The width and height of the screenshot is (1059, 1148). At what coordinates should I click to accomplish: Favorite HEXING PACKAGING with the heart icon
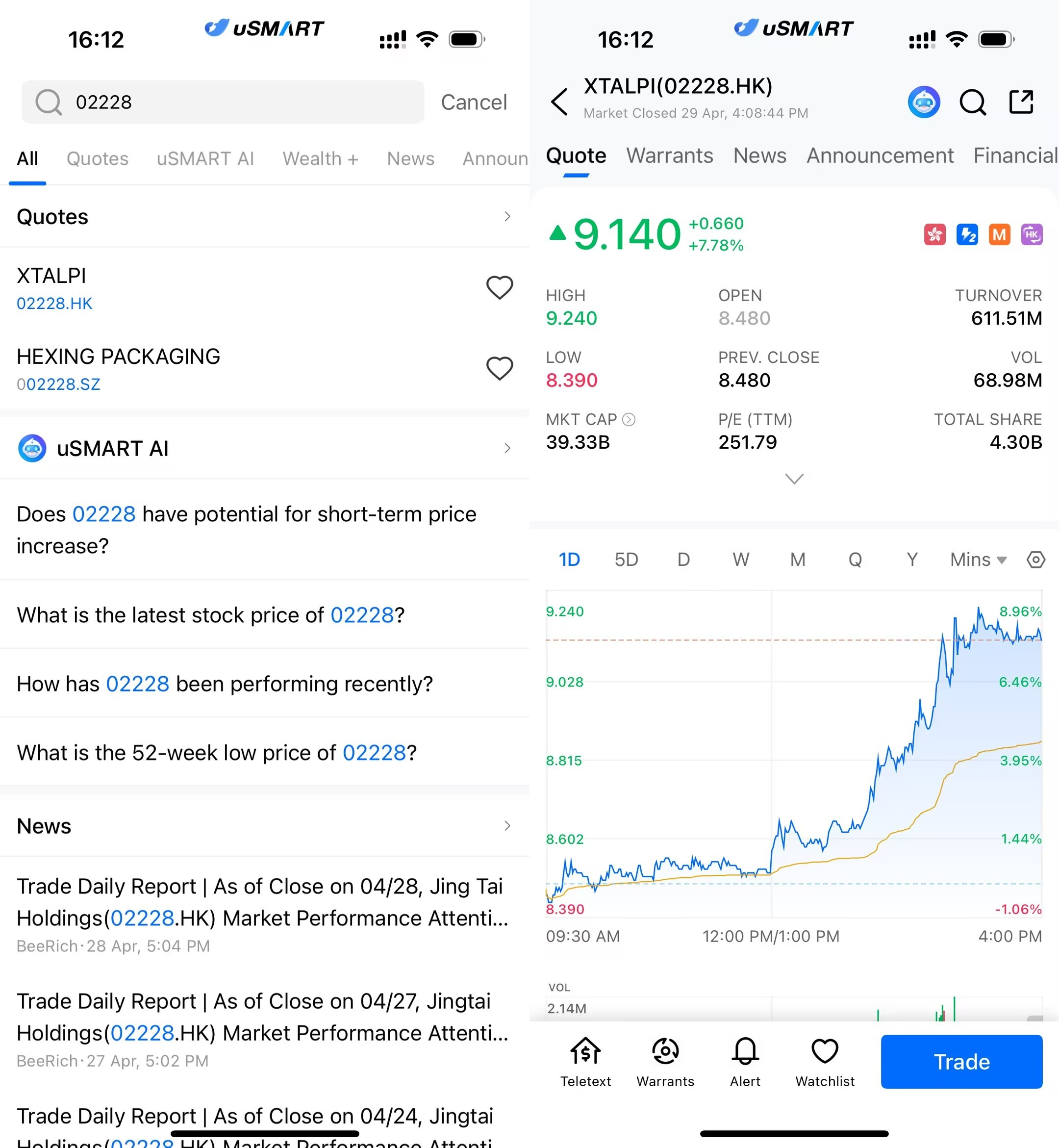point(499,369)
